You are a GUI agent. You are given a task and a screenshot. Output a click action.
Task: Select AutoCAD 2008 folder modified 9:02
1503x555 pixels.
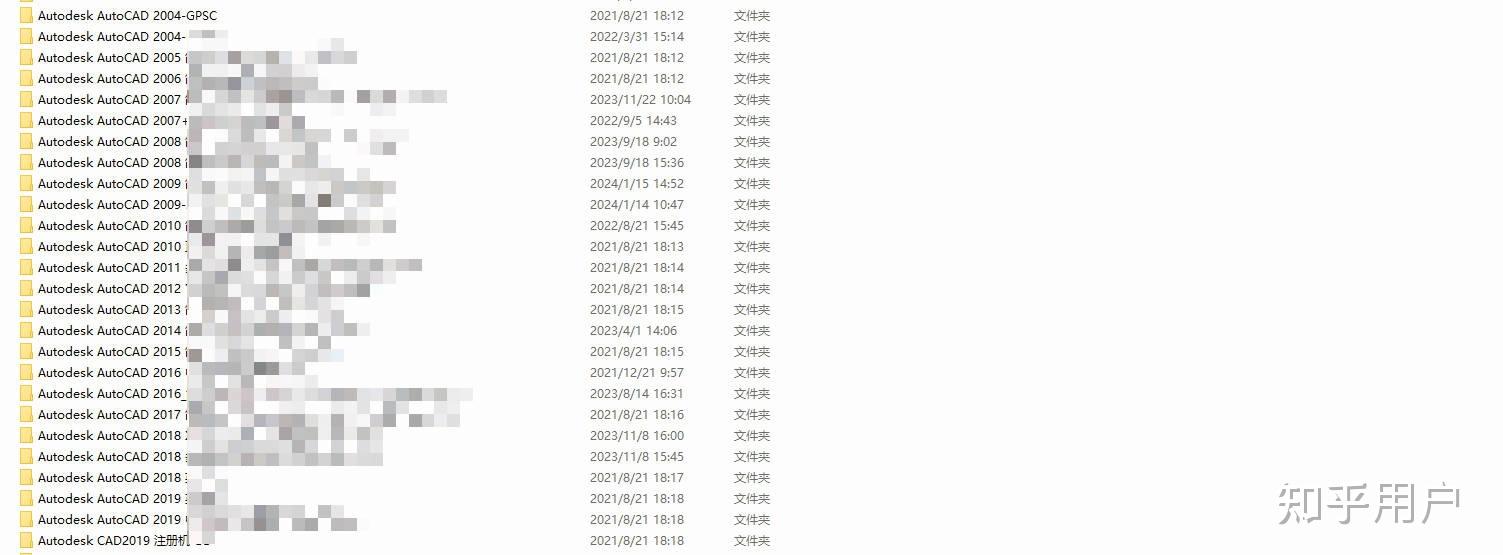(x=109, y=142)
